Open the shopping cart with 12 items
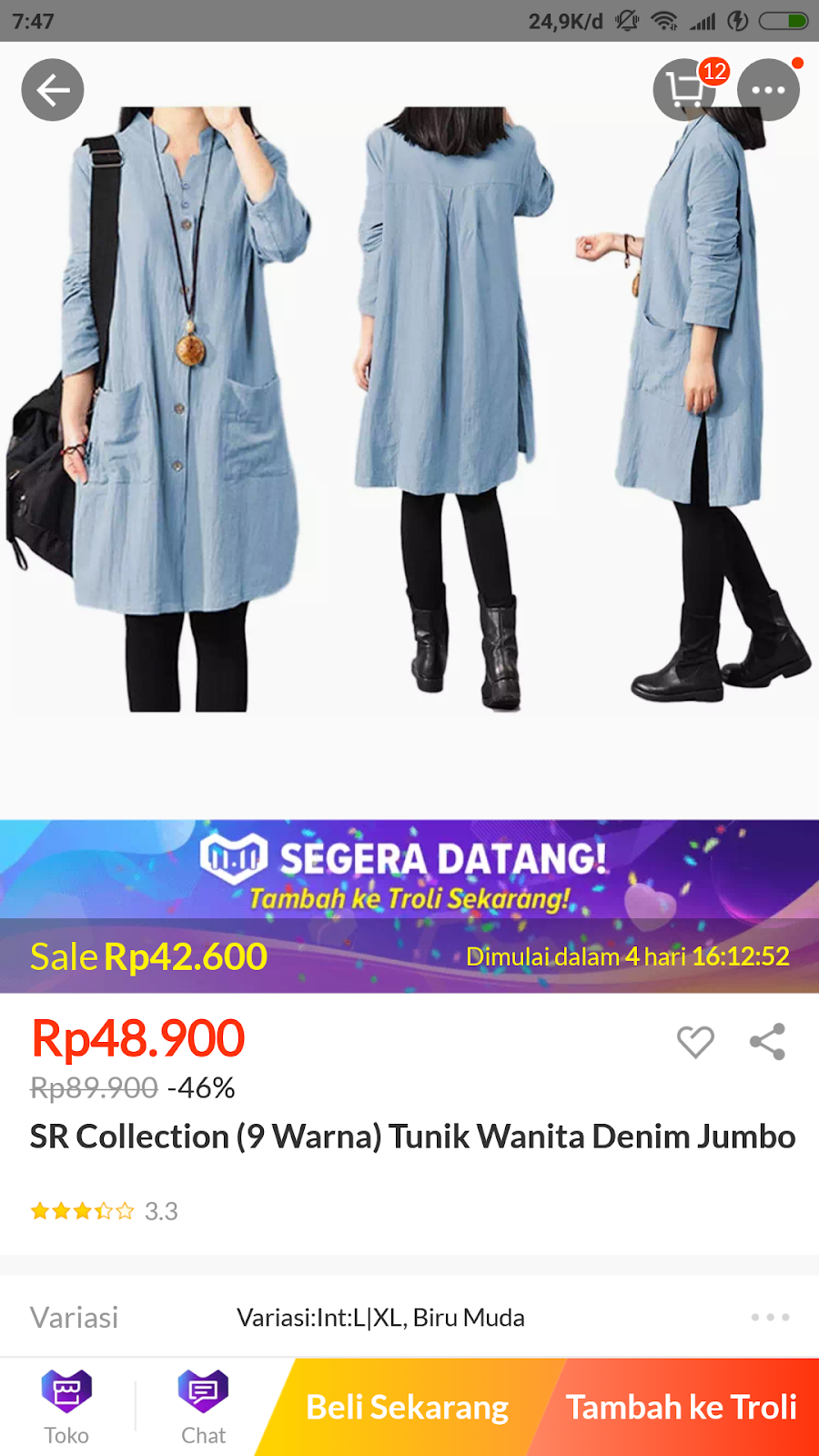This screenshot has height=1456, width=819. (x=686, y=90)
